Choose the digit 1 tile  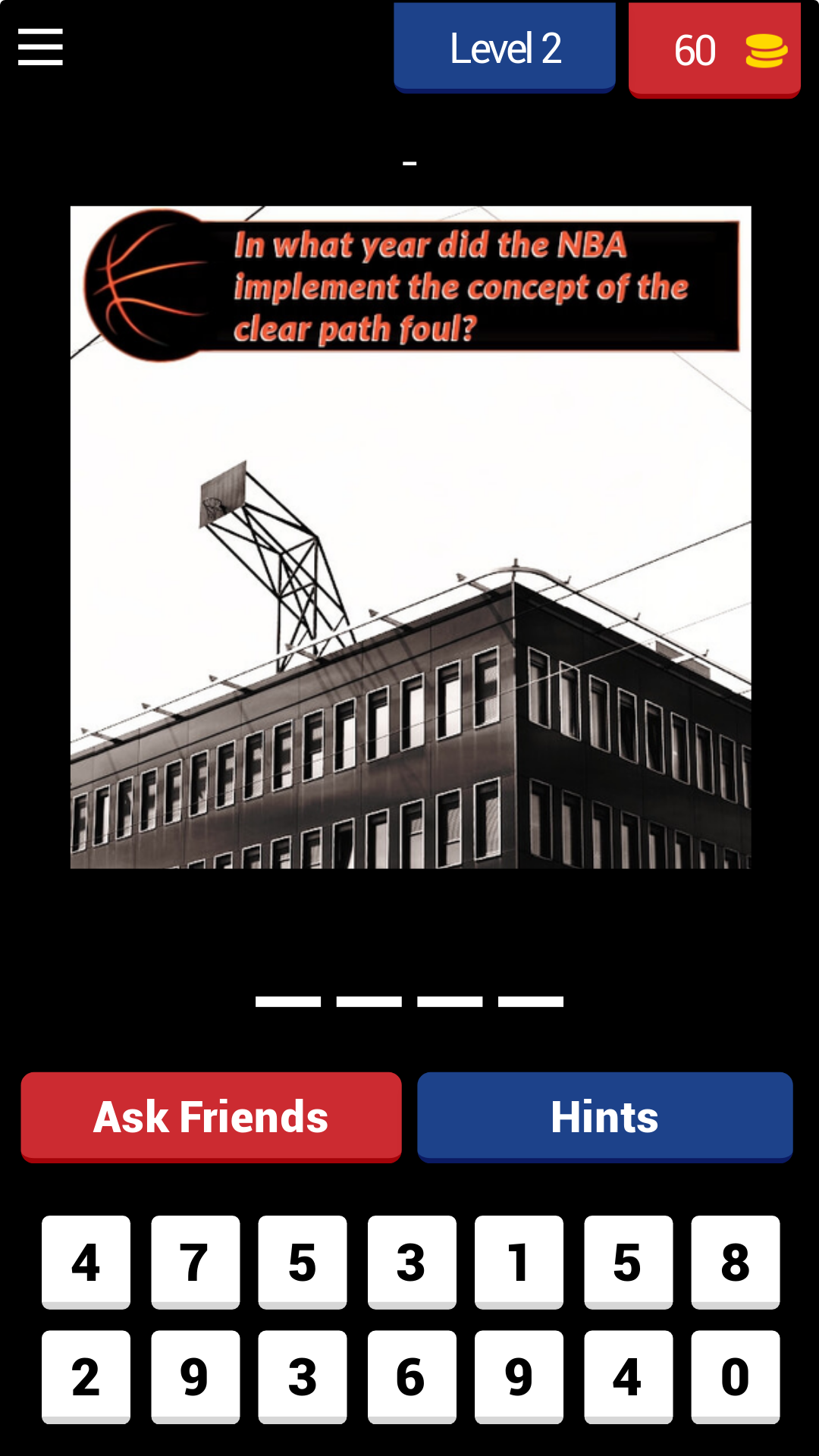click(x=519, y=1262)
